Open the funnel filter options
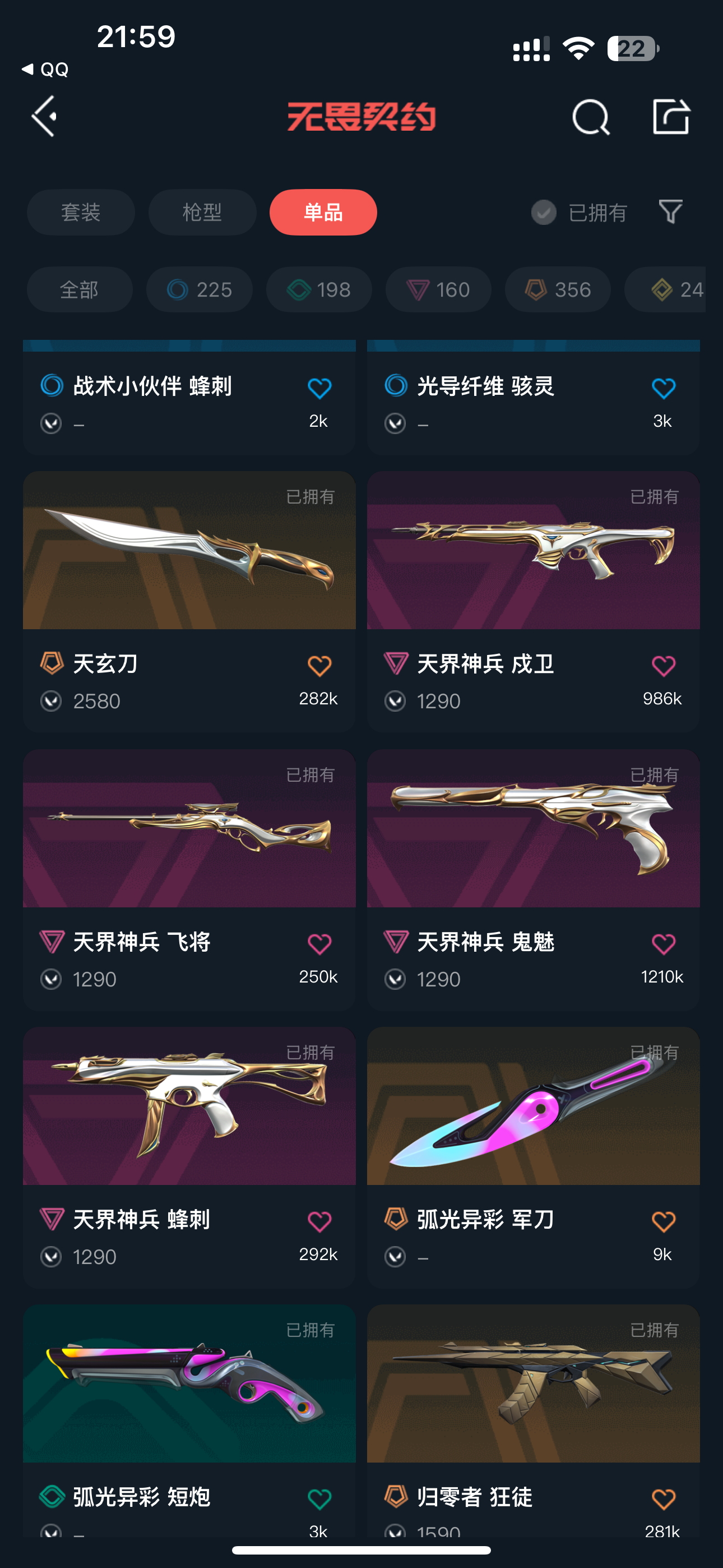The width and height of the screenshot is (723, 1568). click(670, 212)
